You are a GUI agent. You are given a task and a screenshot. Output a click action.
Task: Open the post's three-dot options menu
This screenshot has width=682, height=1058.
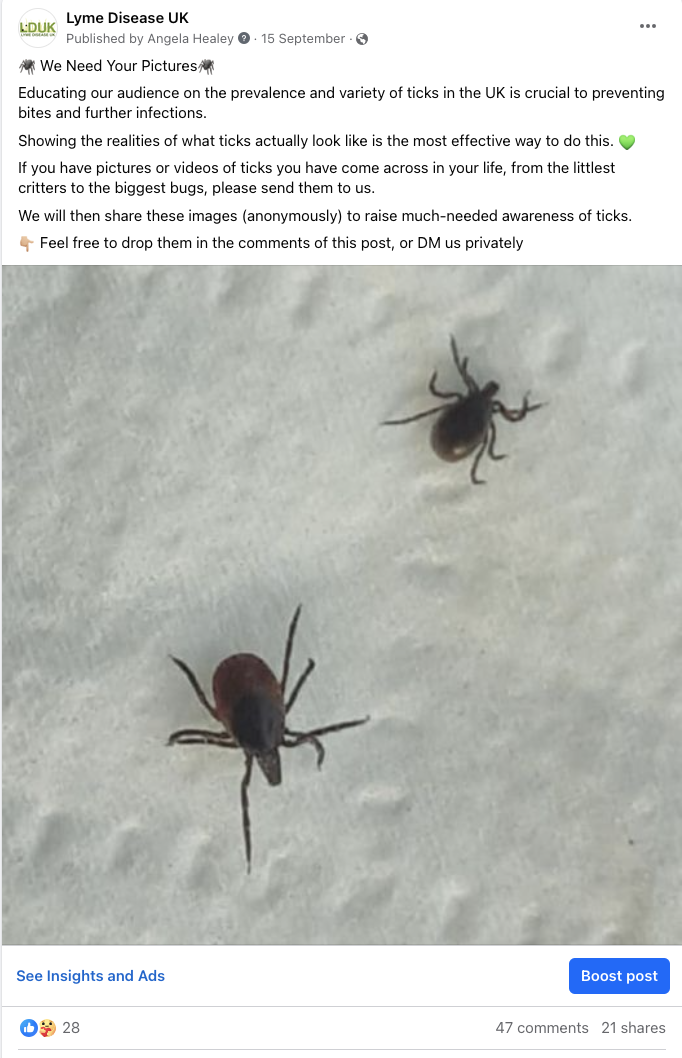648,26
